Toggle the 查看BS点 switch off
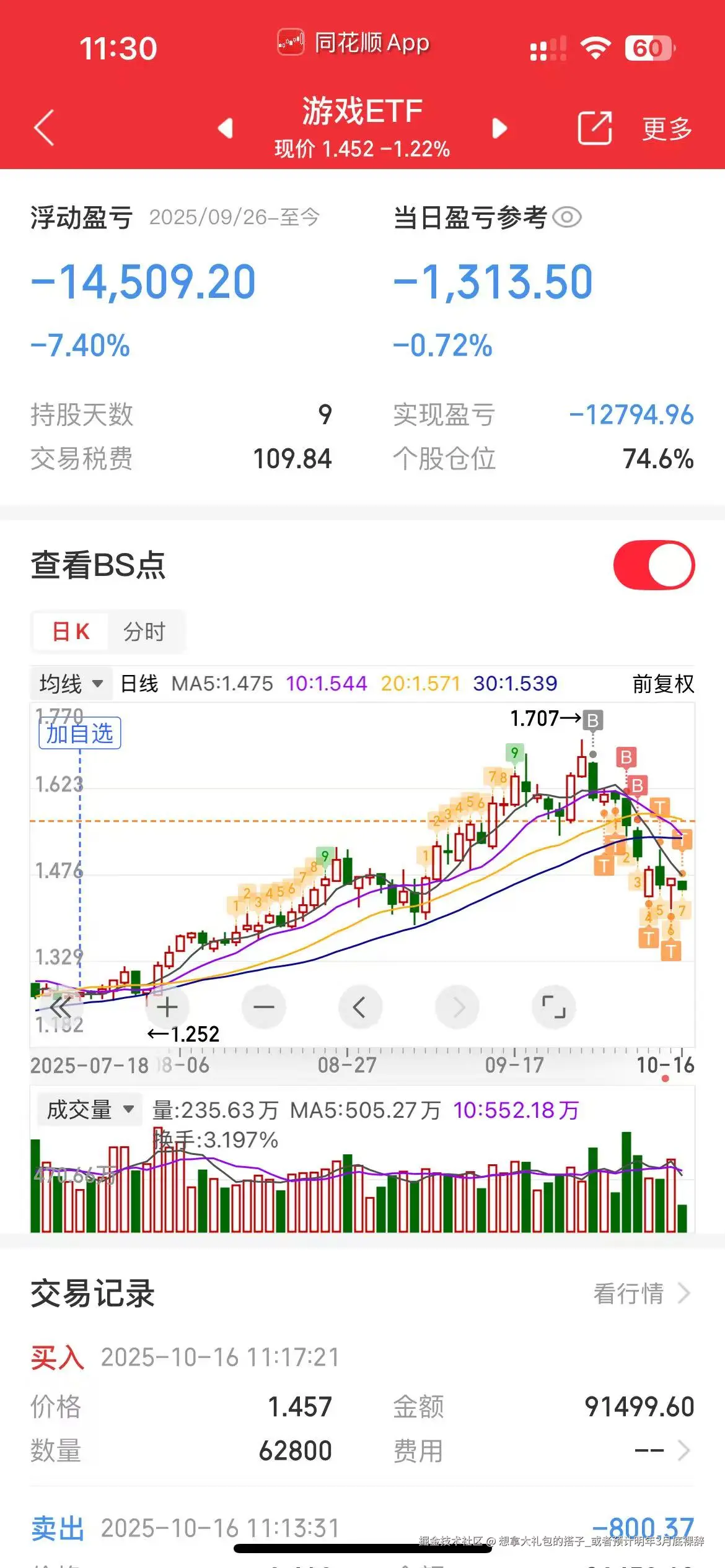725x1568 pixels. tap(652, 565)
